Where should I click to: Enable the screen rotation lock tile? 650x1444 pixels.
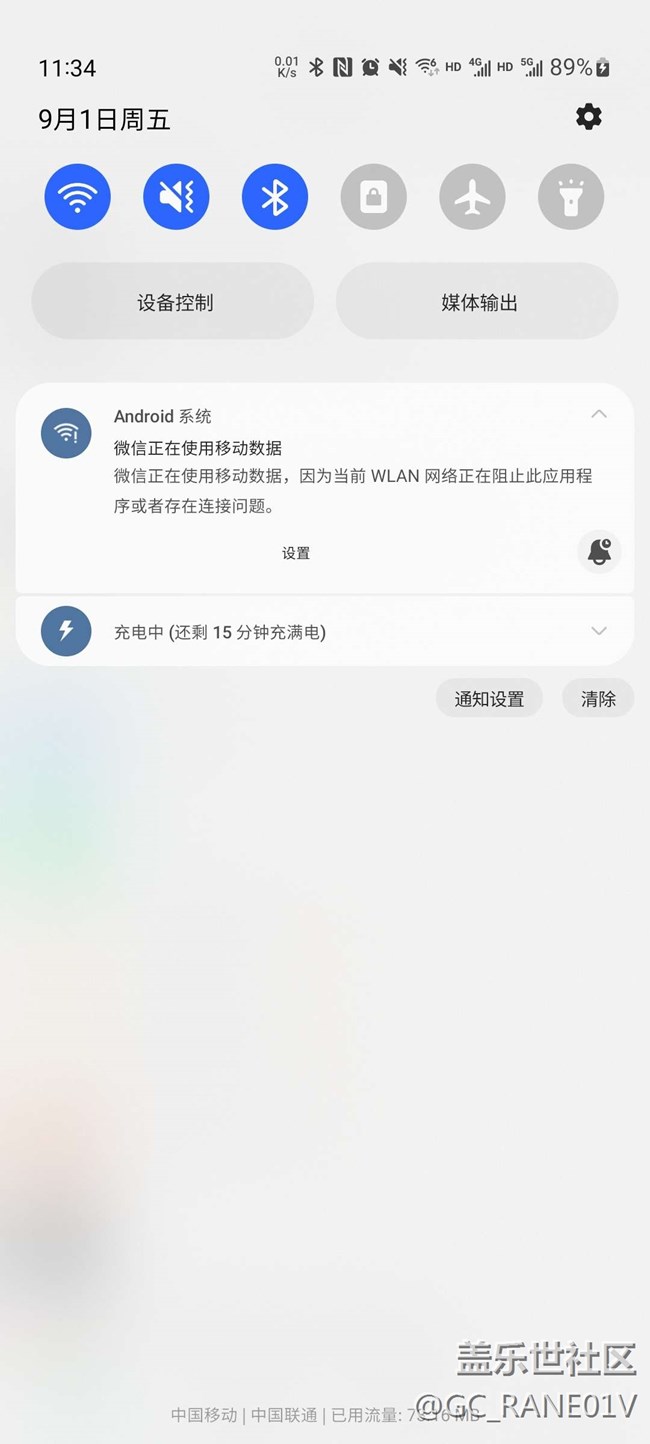pyautogui.click(x=373, y=197)
